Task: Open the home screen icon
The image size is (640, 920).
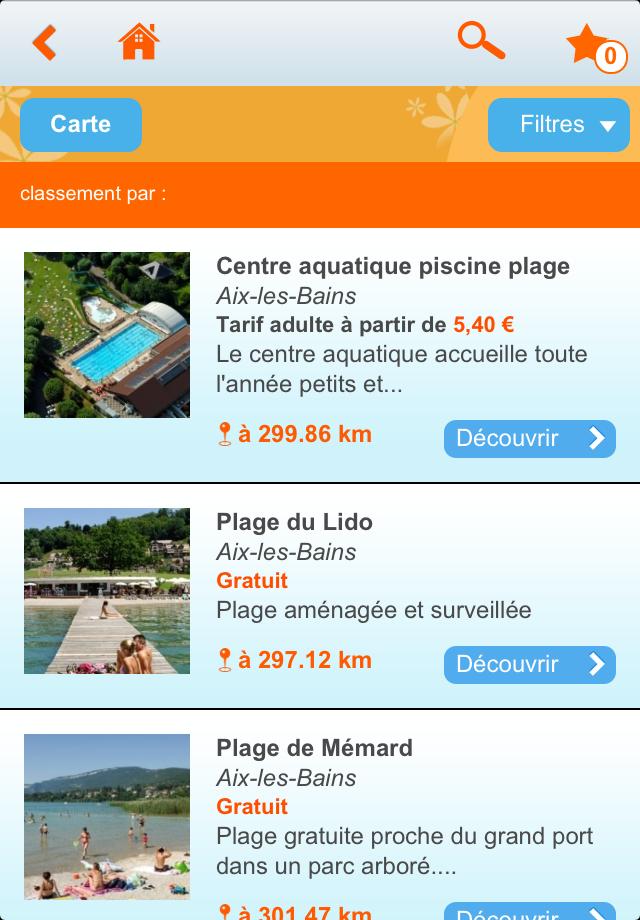Action: tap(139, 42)
